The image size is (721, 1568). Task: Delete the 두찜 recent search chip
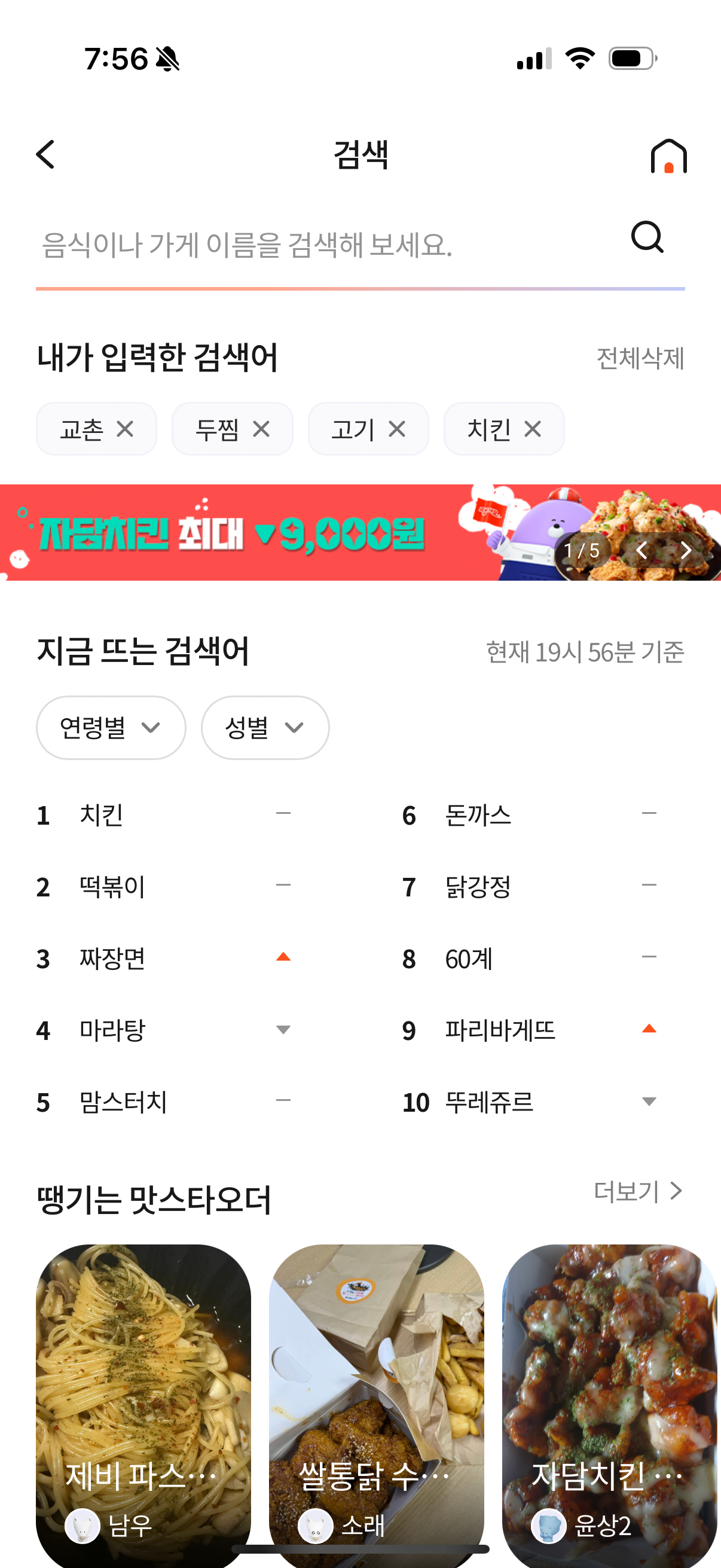click(262, 429)
